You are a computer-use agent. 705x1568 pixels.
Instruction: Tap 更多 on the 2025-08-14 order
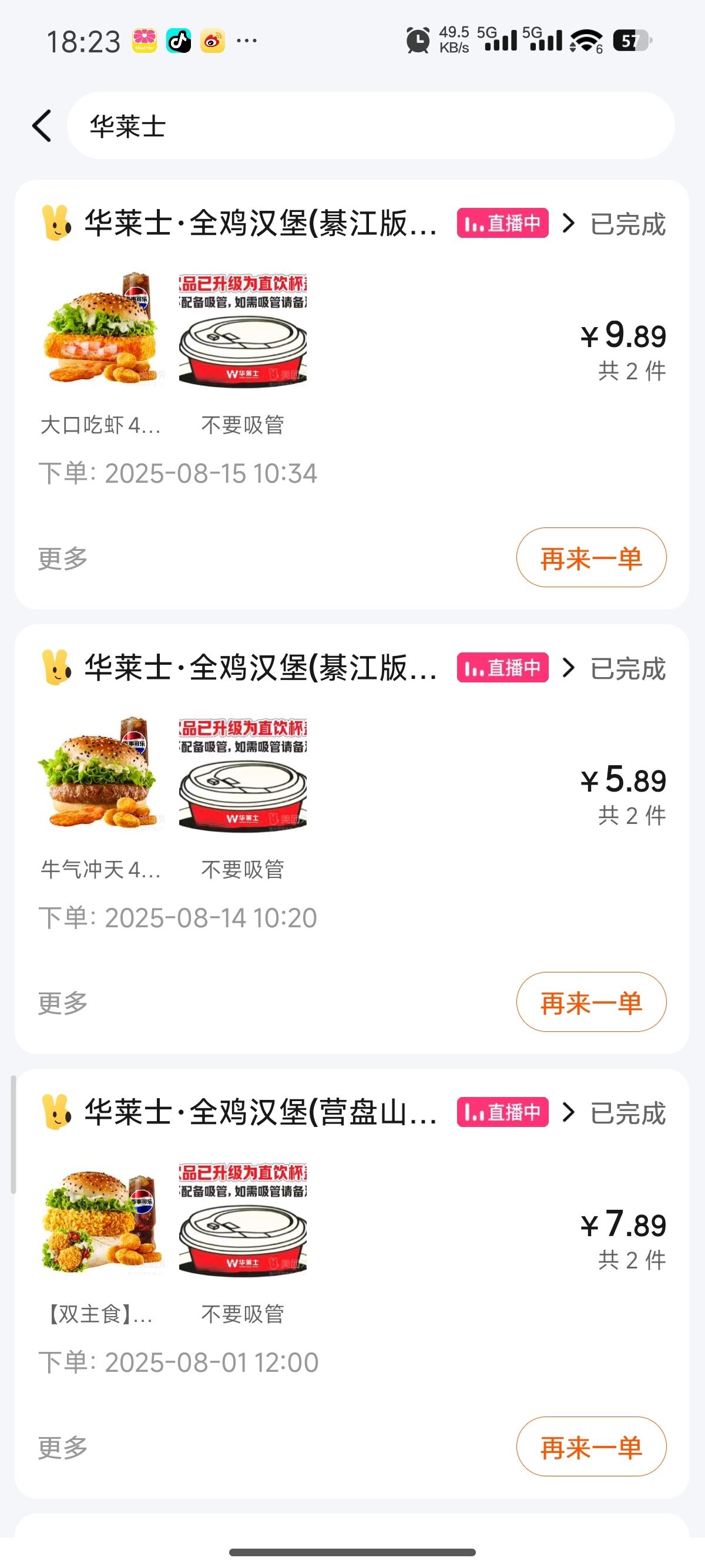click(x=63, y=1002)
